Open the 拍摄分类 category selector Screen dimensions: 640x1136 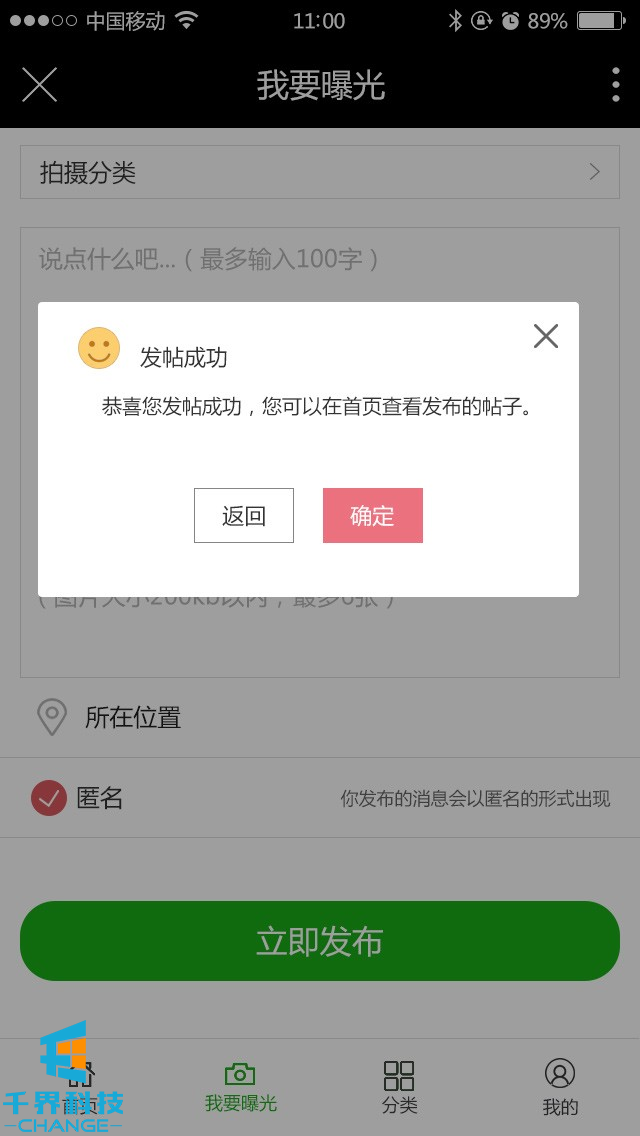[320, 172]
